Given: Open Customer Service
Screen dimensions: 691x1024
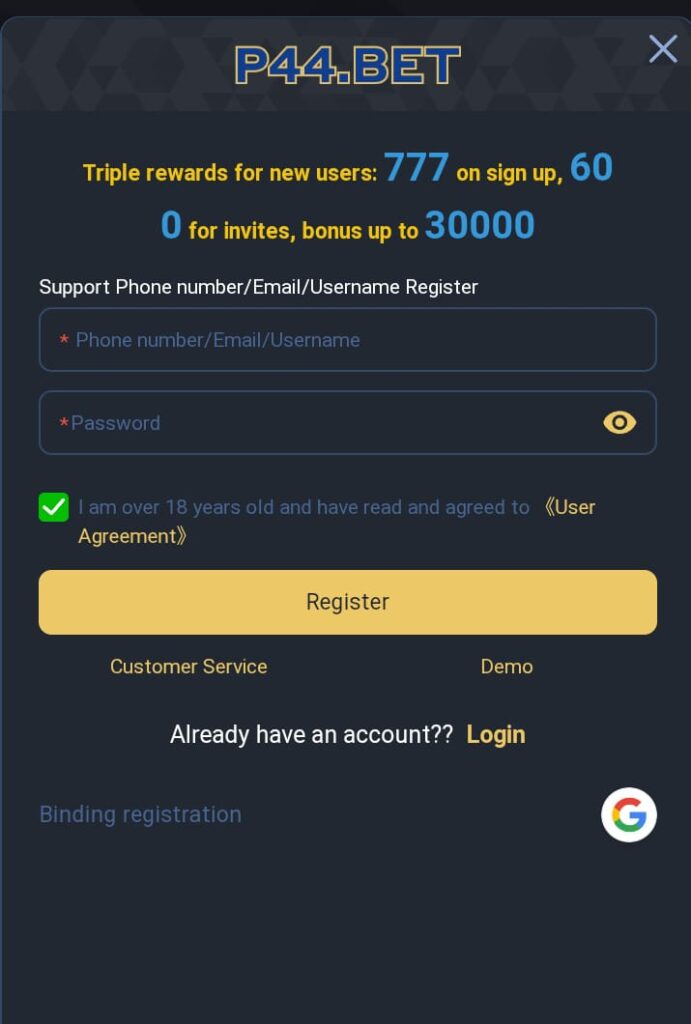Looking at the screenshot, I should (188, 666).
